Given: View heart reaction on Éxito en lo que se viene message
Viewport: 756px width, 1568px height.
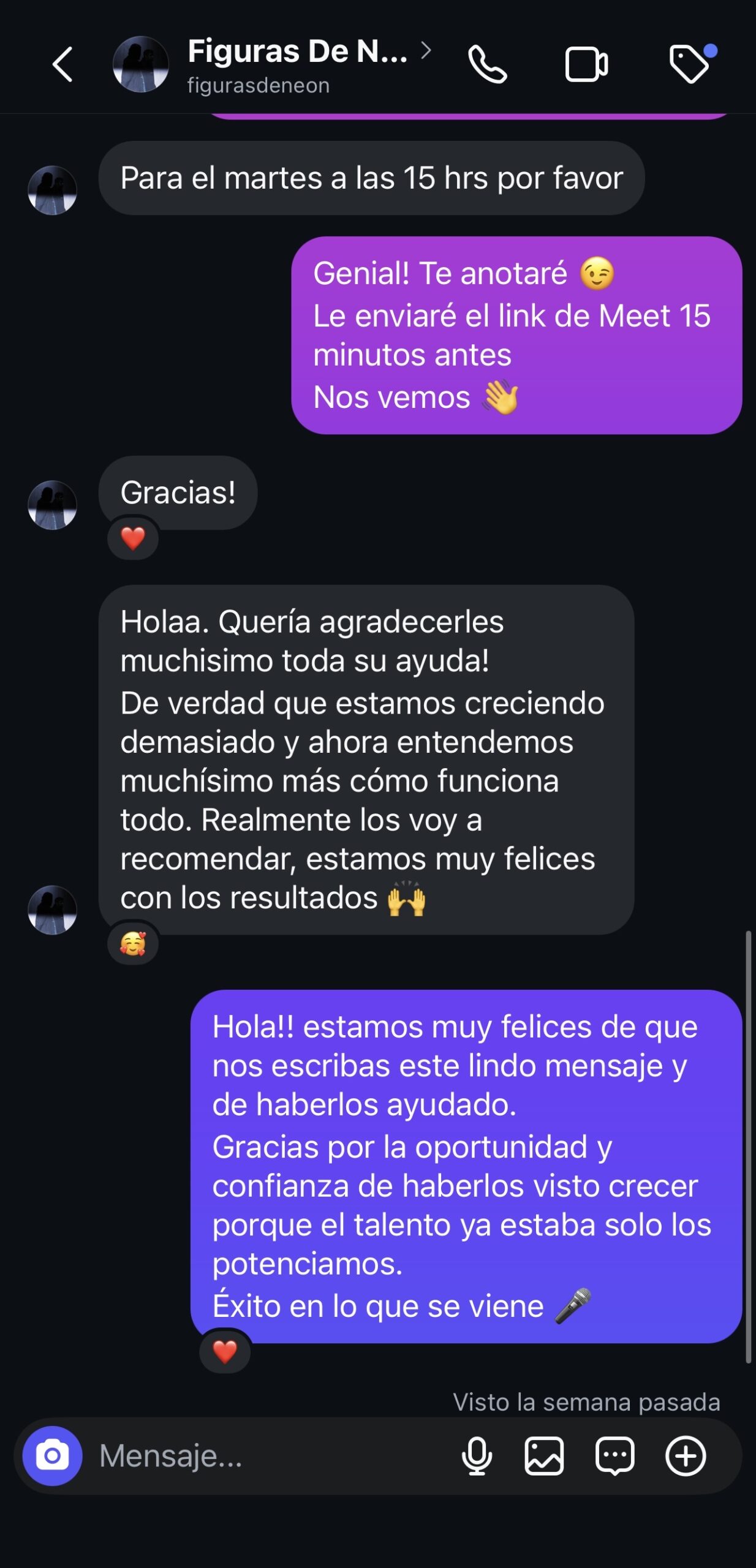Looking at the screenshot, I should (225, 1351).
